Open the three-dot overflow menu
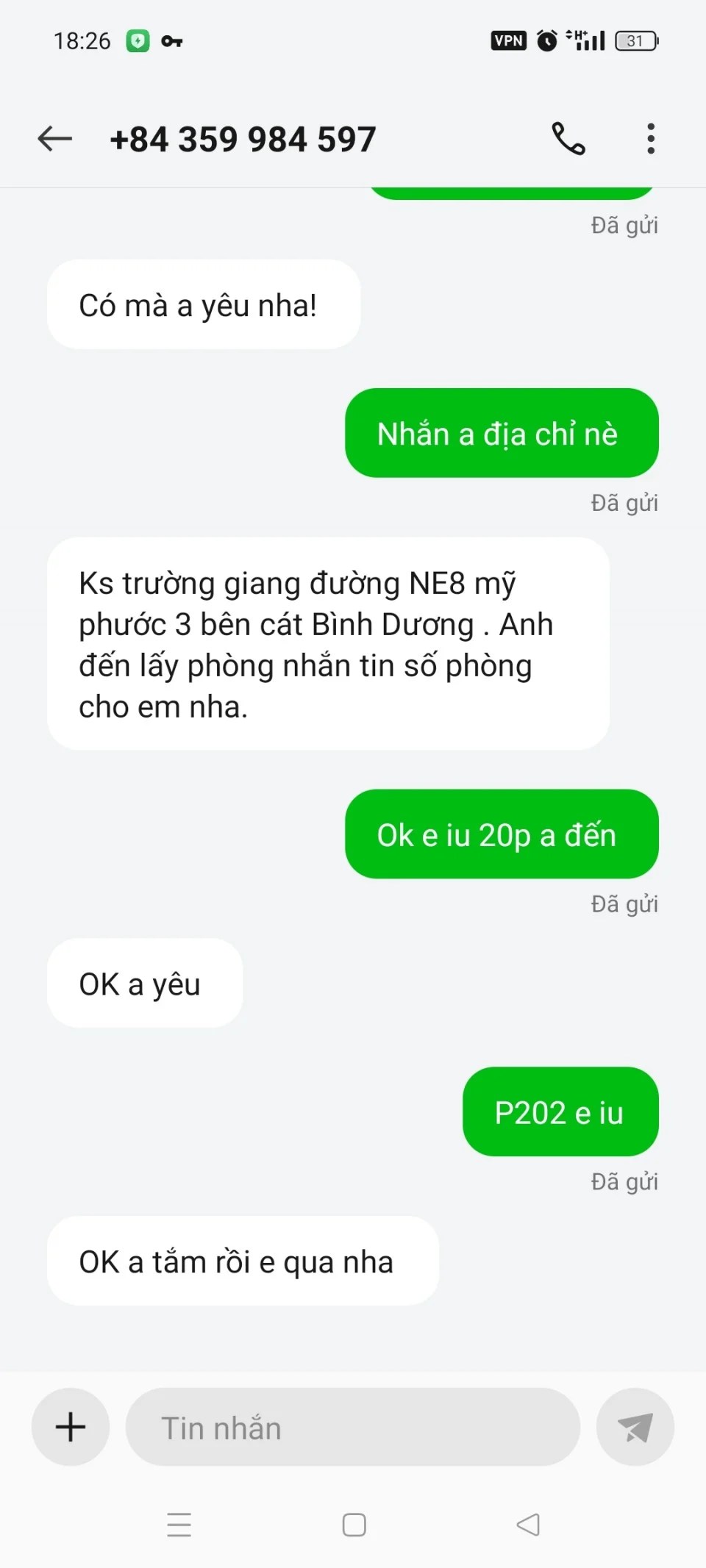 point(650,138)
